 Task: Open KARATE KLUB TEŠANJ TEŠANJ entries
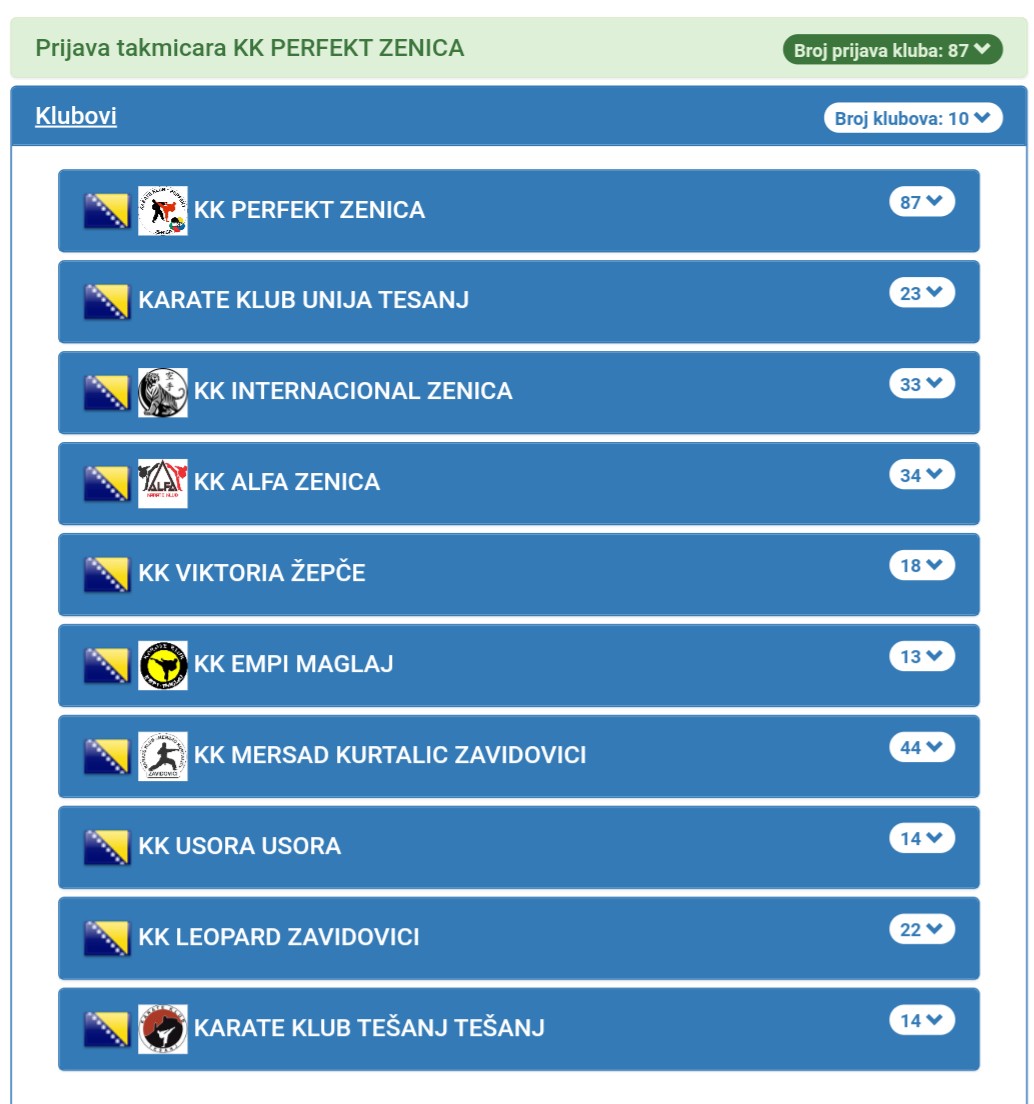[x=921, y=1021]
